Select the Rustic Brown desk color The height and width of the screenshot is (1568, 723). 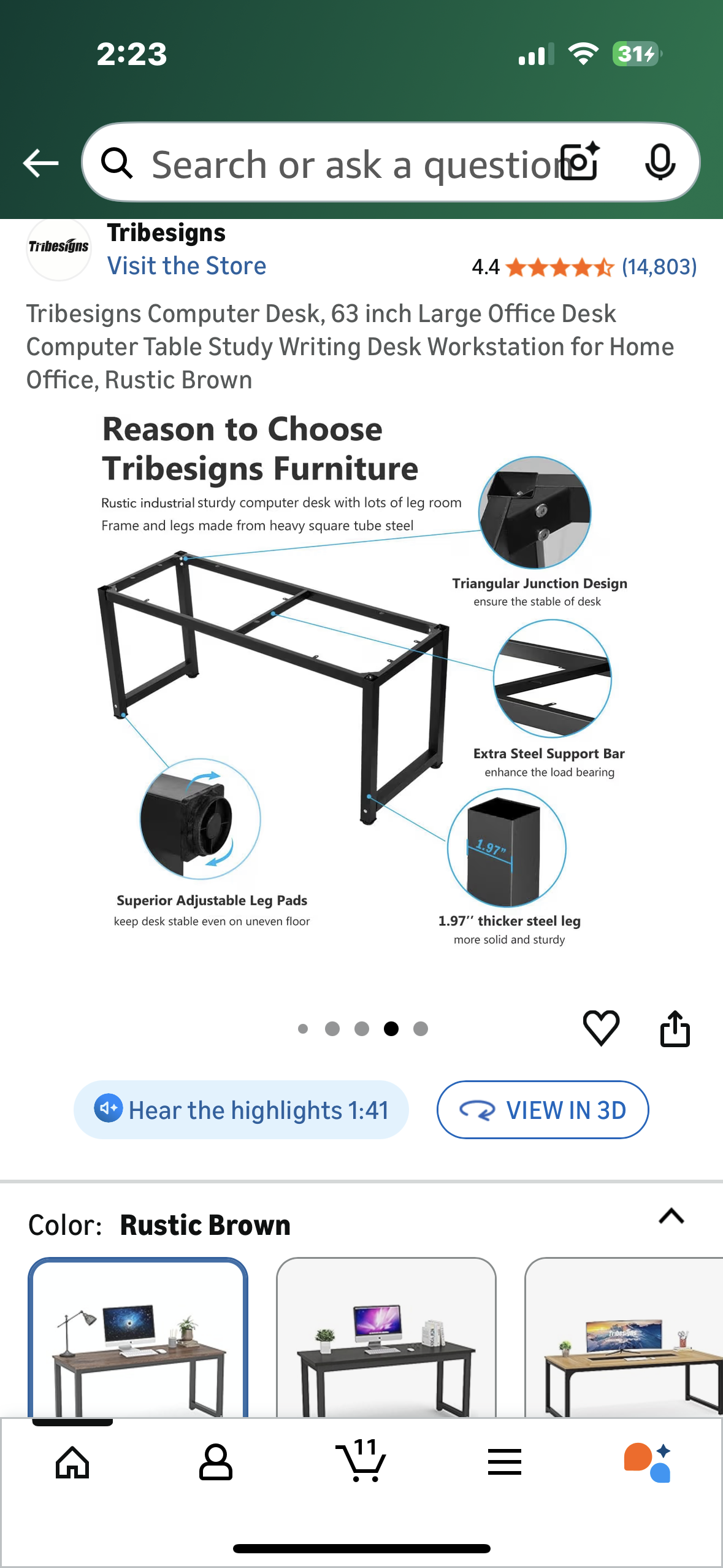click(x=138, y=1337)
